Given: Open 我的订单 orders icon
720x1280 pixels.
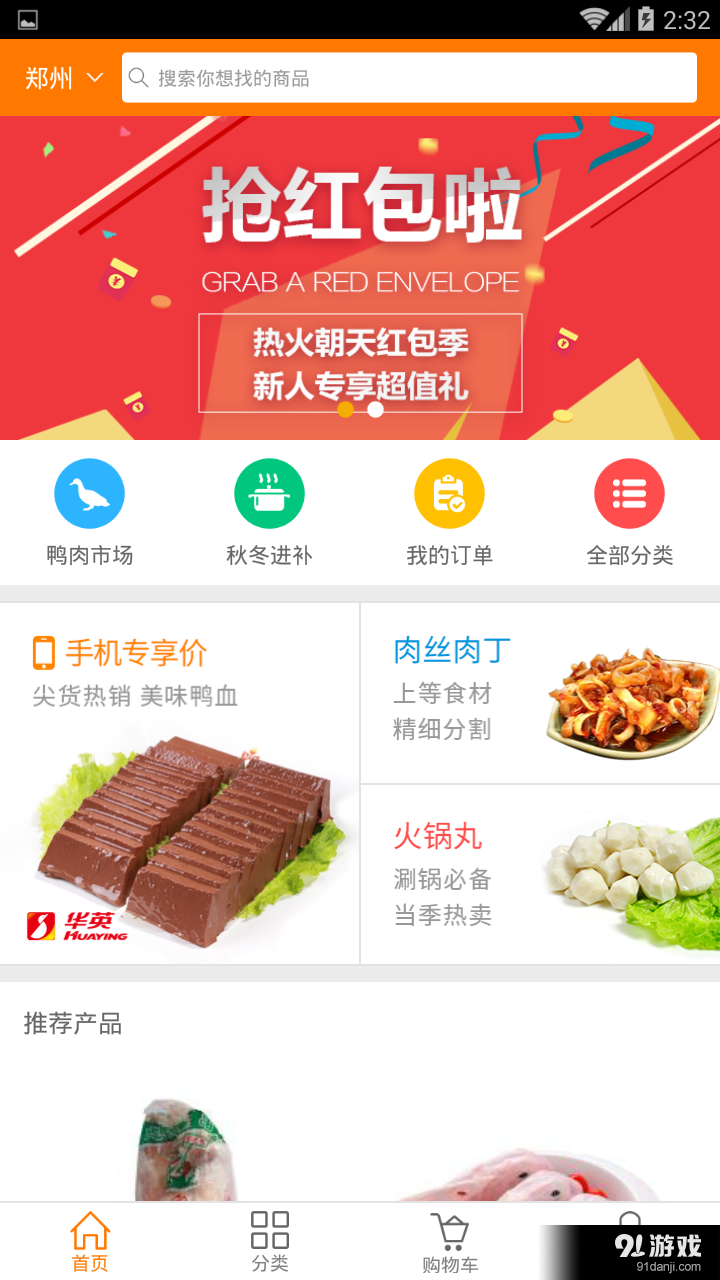Looking at the screenshot, I should tap(449, 493).
